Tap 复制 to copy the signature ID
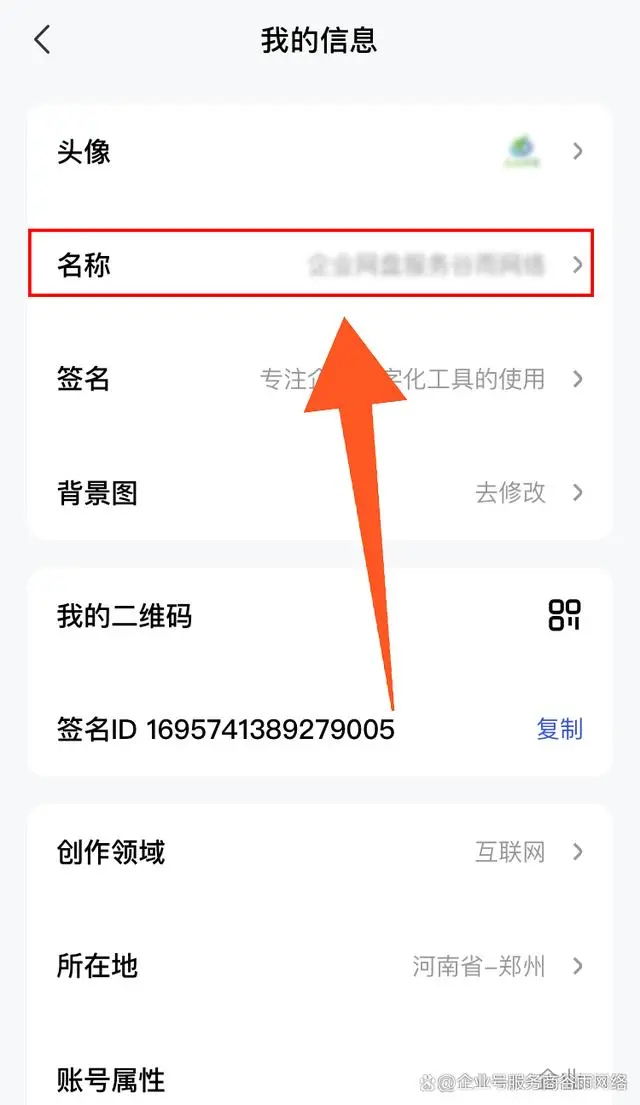 [559, 729]
